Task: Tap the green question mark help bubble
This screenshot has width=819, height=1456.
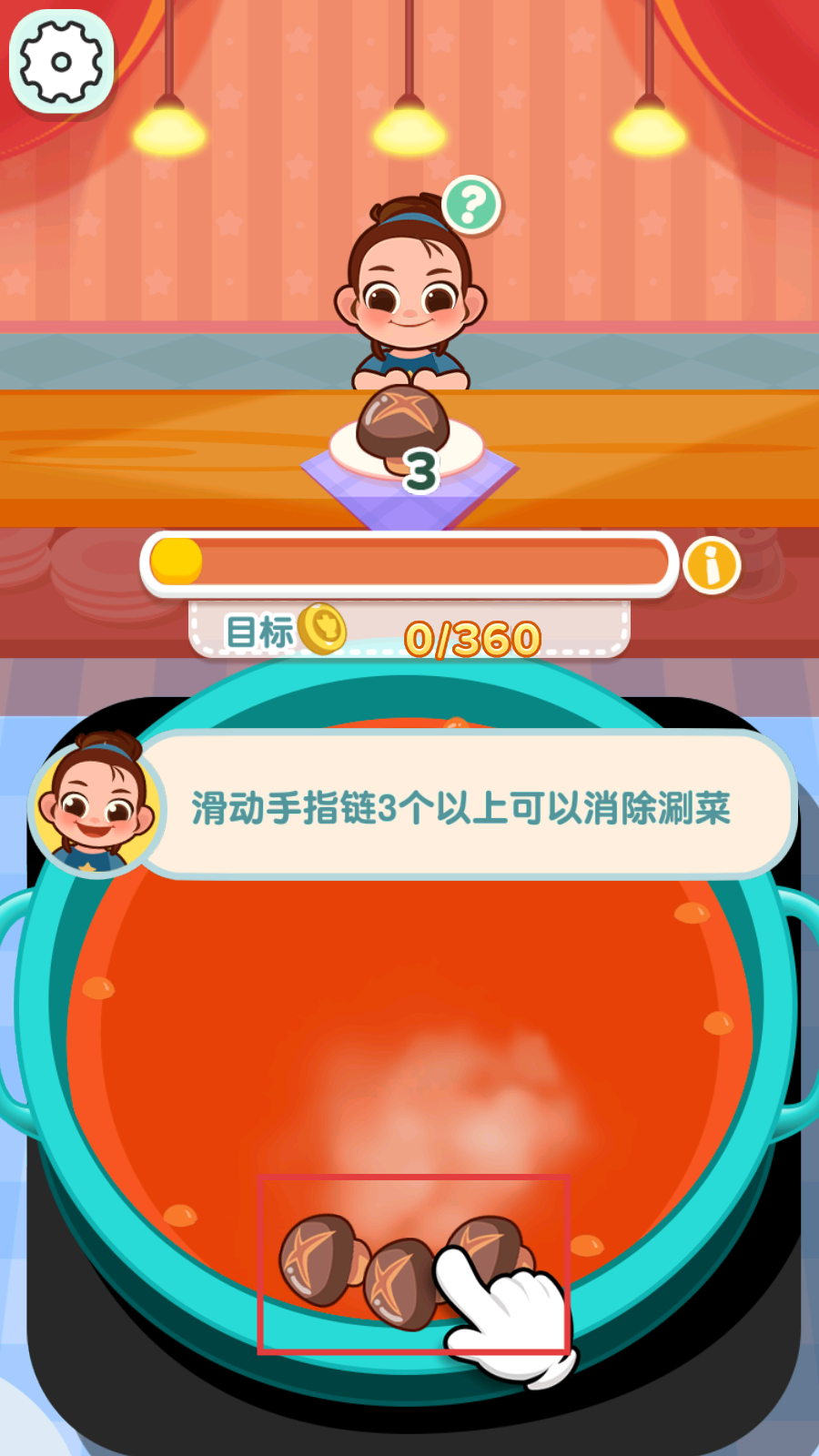Action: (x=472, y=205)
